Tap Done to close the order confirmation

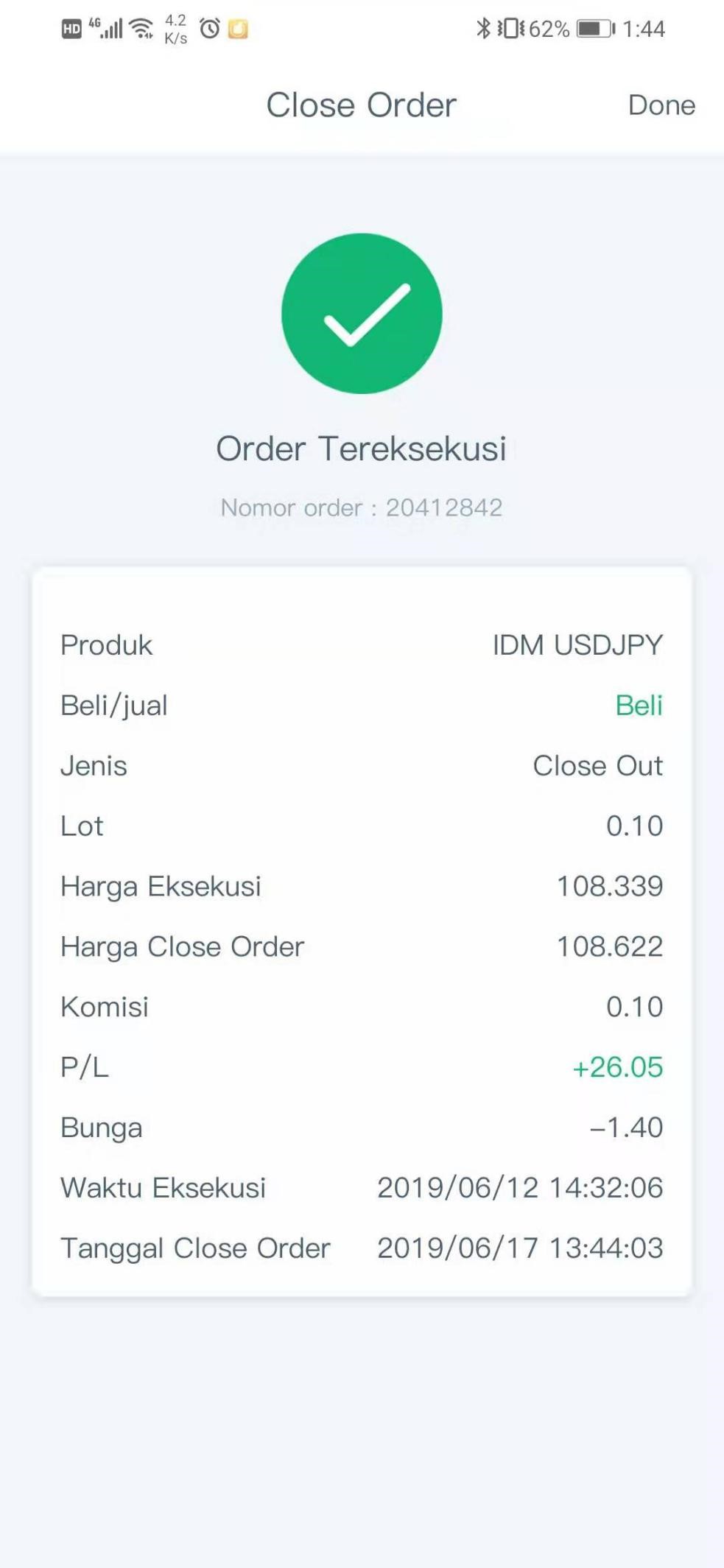[661, 105]
